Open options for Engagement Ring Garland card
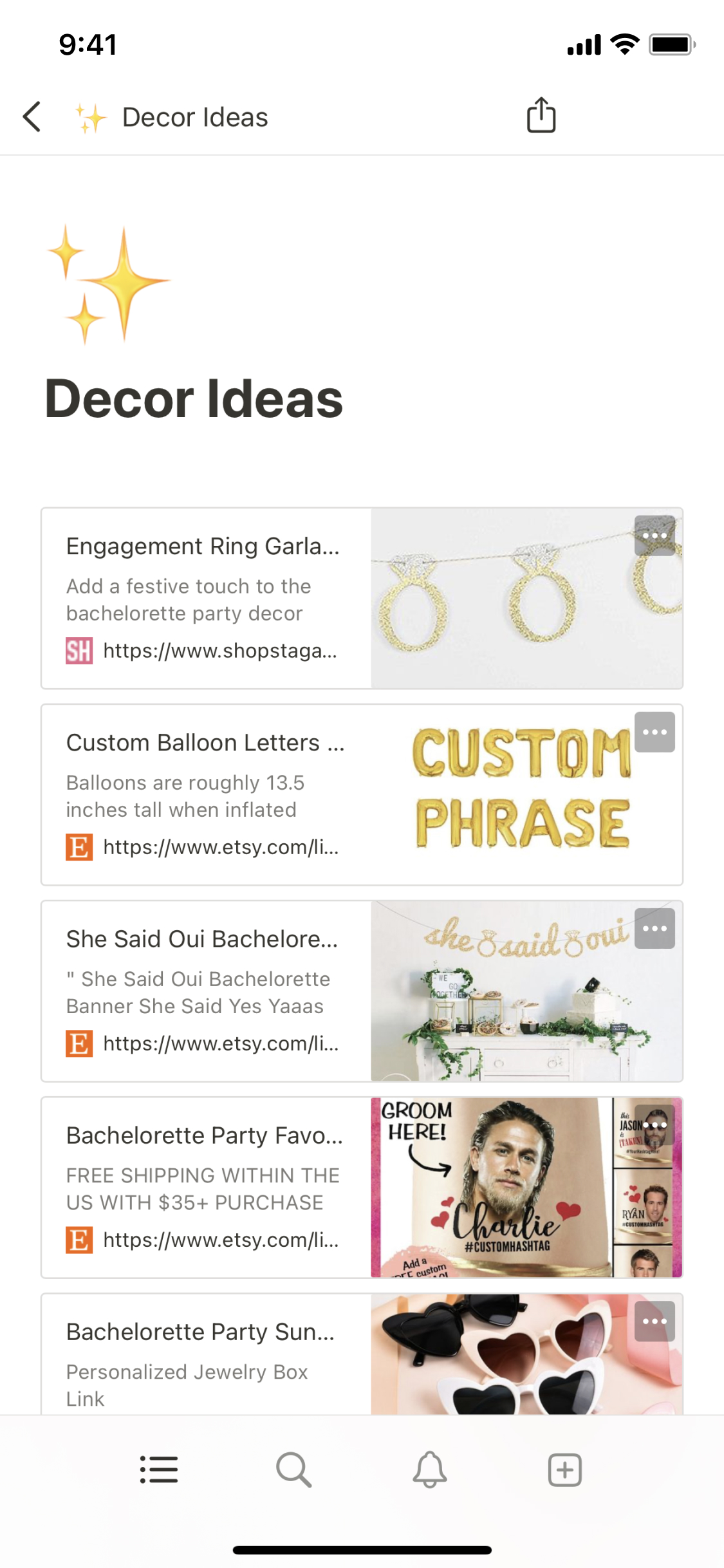The image size is (724, 1568). [x=654, y=536]
